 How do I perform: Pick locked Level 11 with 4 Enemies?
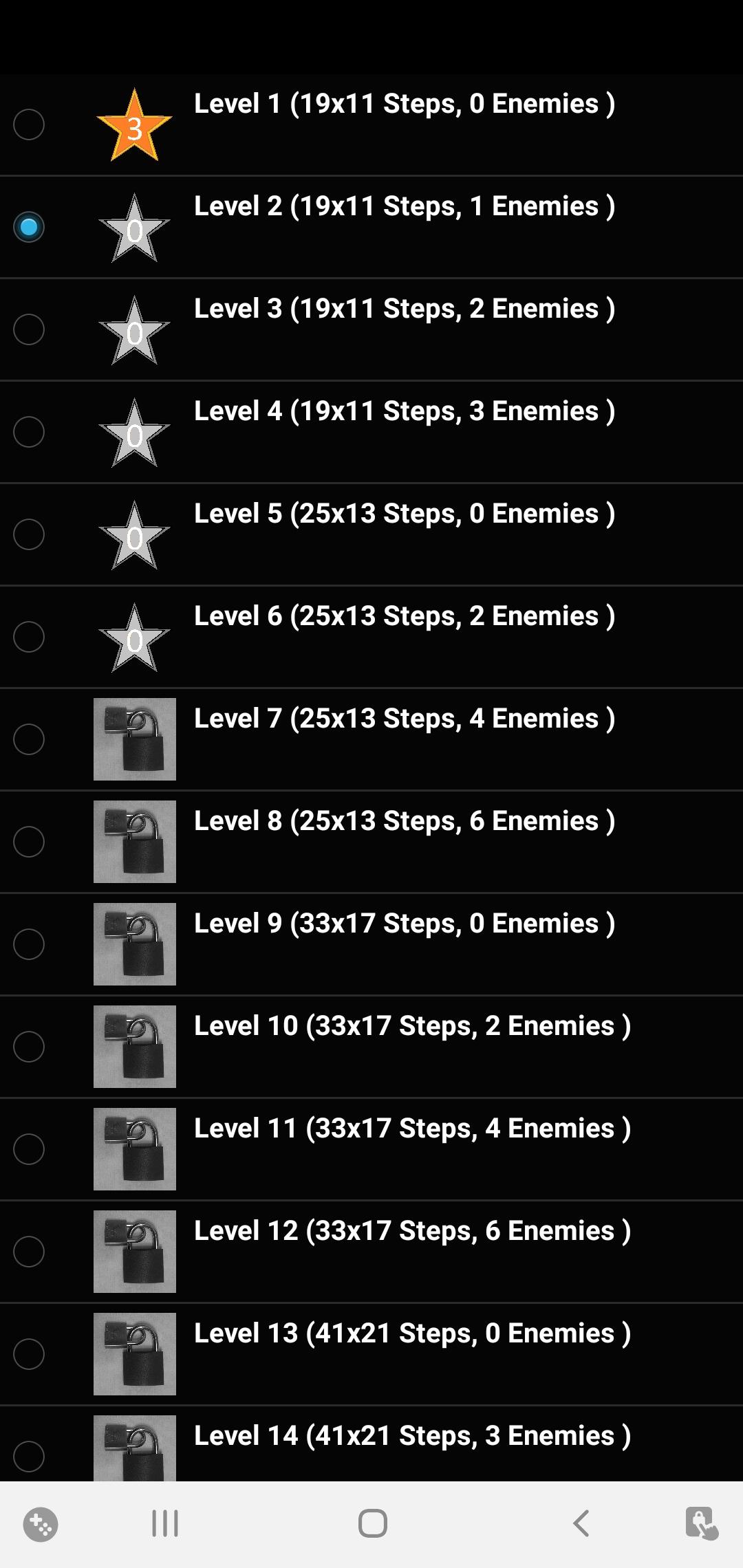pos(29,1149)
